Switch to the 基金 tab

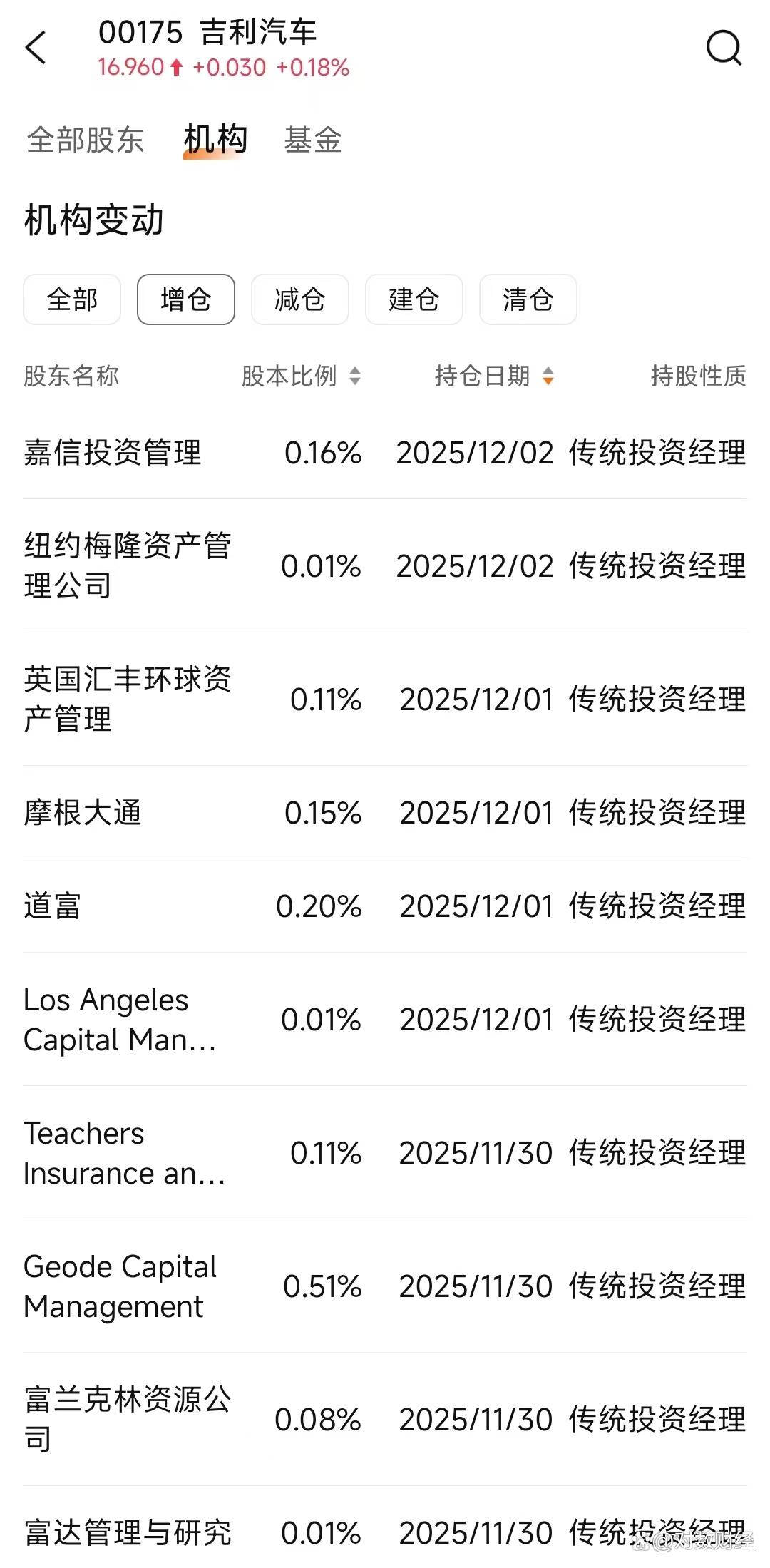point(312,140)
